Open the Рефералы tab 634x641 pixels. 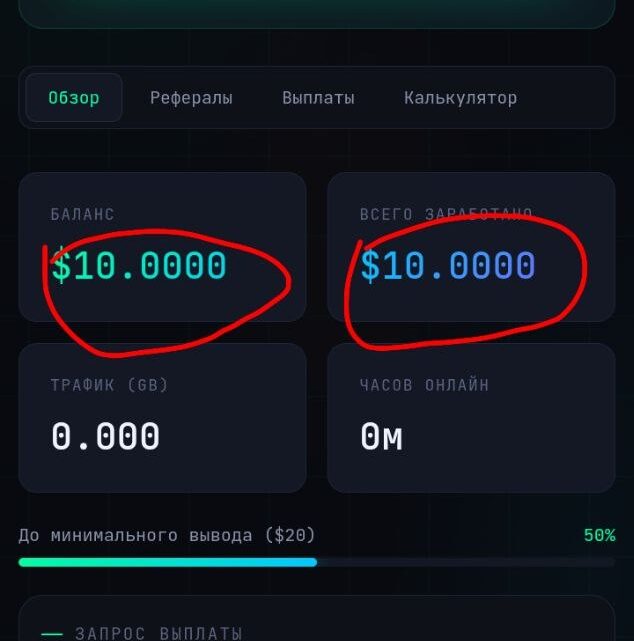click(191, 98)
